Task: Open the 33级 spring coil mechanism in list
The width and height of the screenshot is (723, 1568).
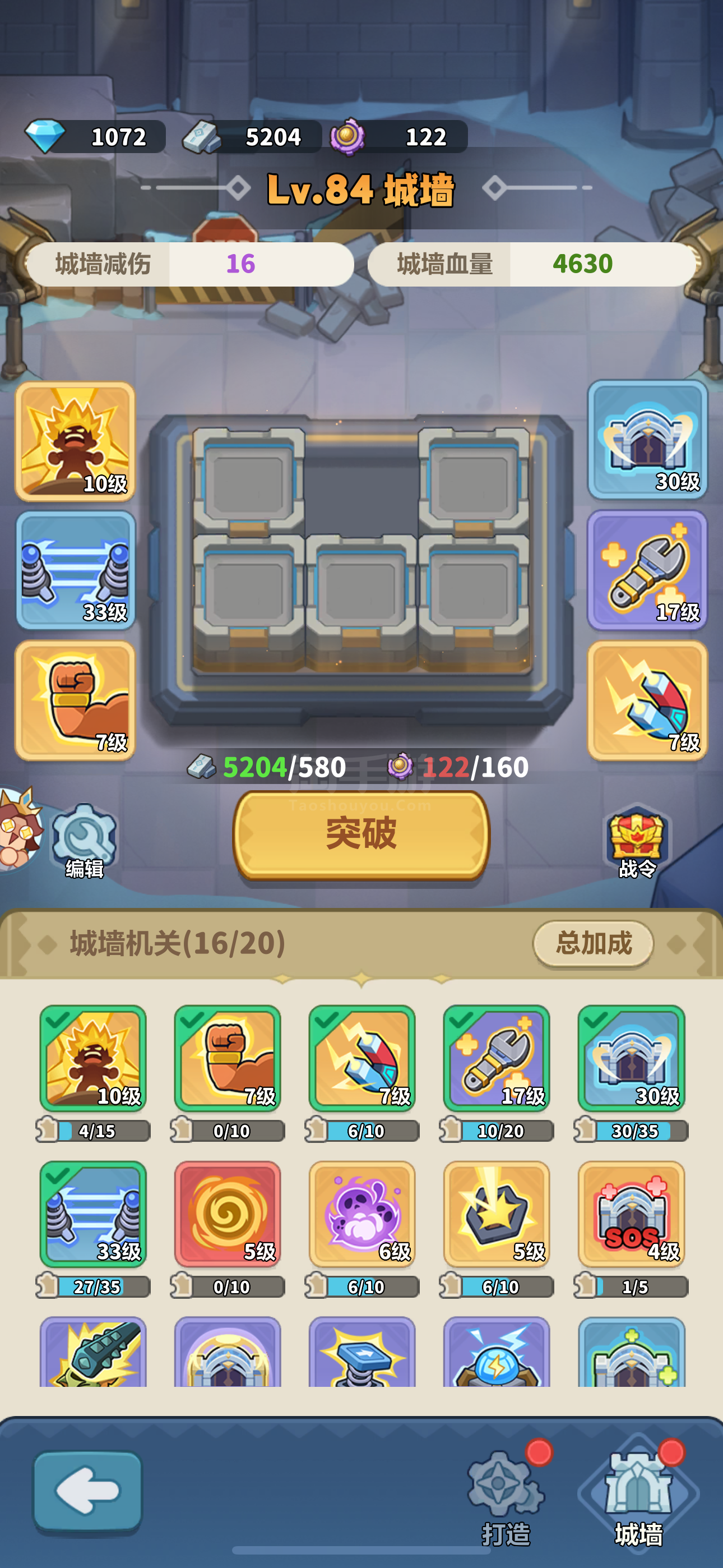Action: [x=93, y=1214]
